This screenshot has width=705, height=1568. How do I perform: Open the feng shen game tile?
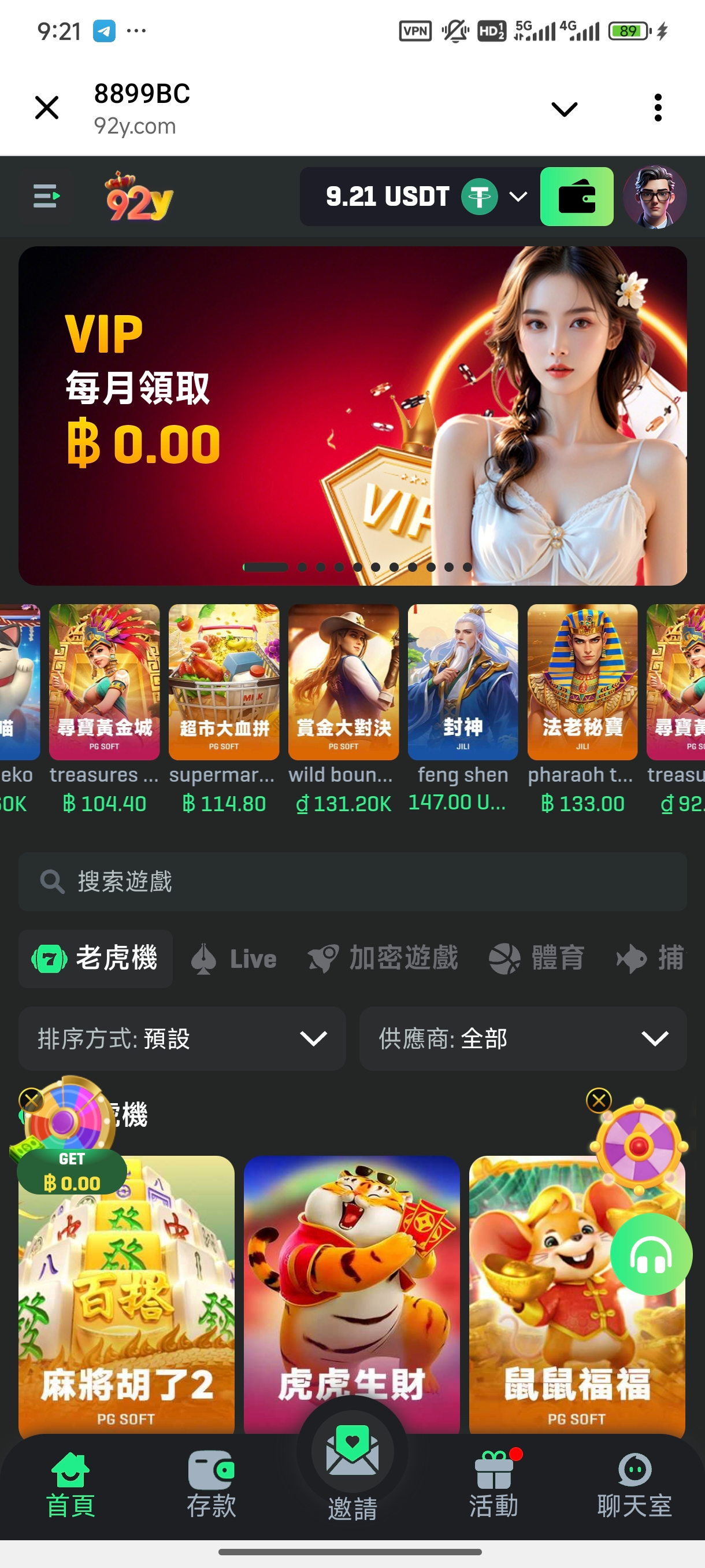pyautogui.click(x=462, y=682)
